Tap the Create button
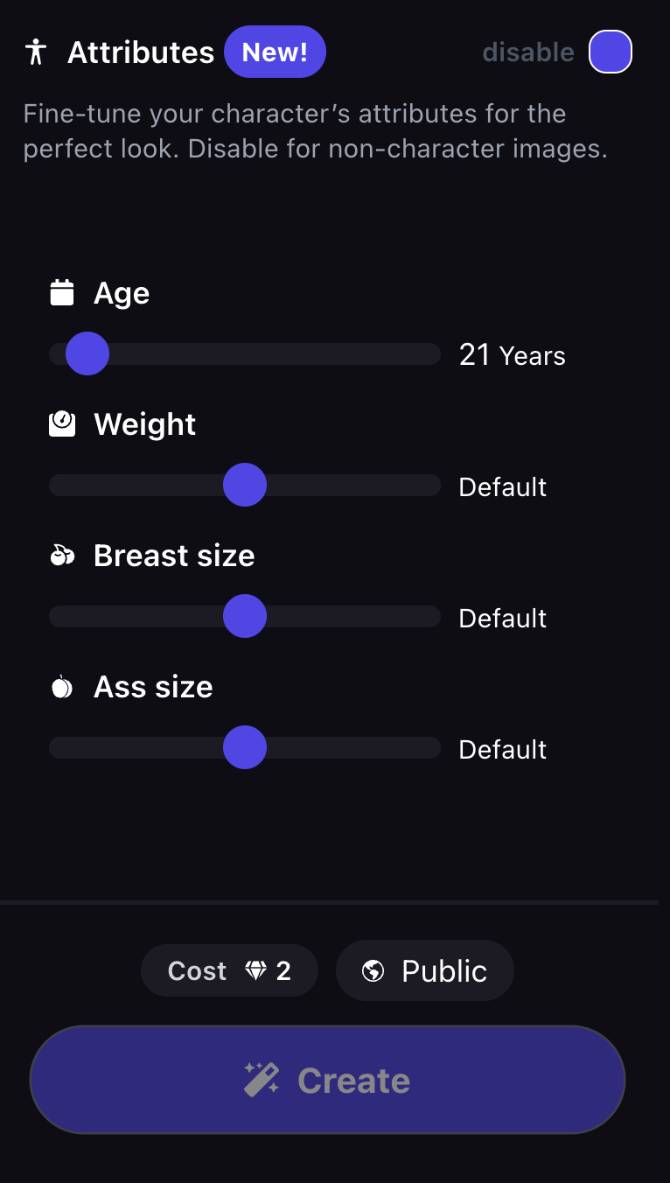 (x=328, y=1080)
